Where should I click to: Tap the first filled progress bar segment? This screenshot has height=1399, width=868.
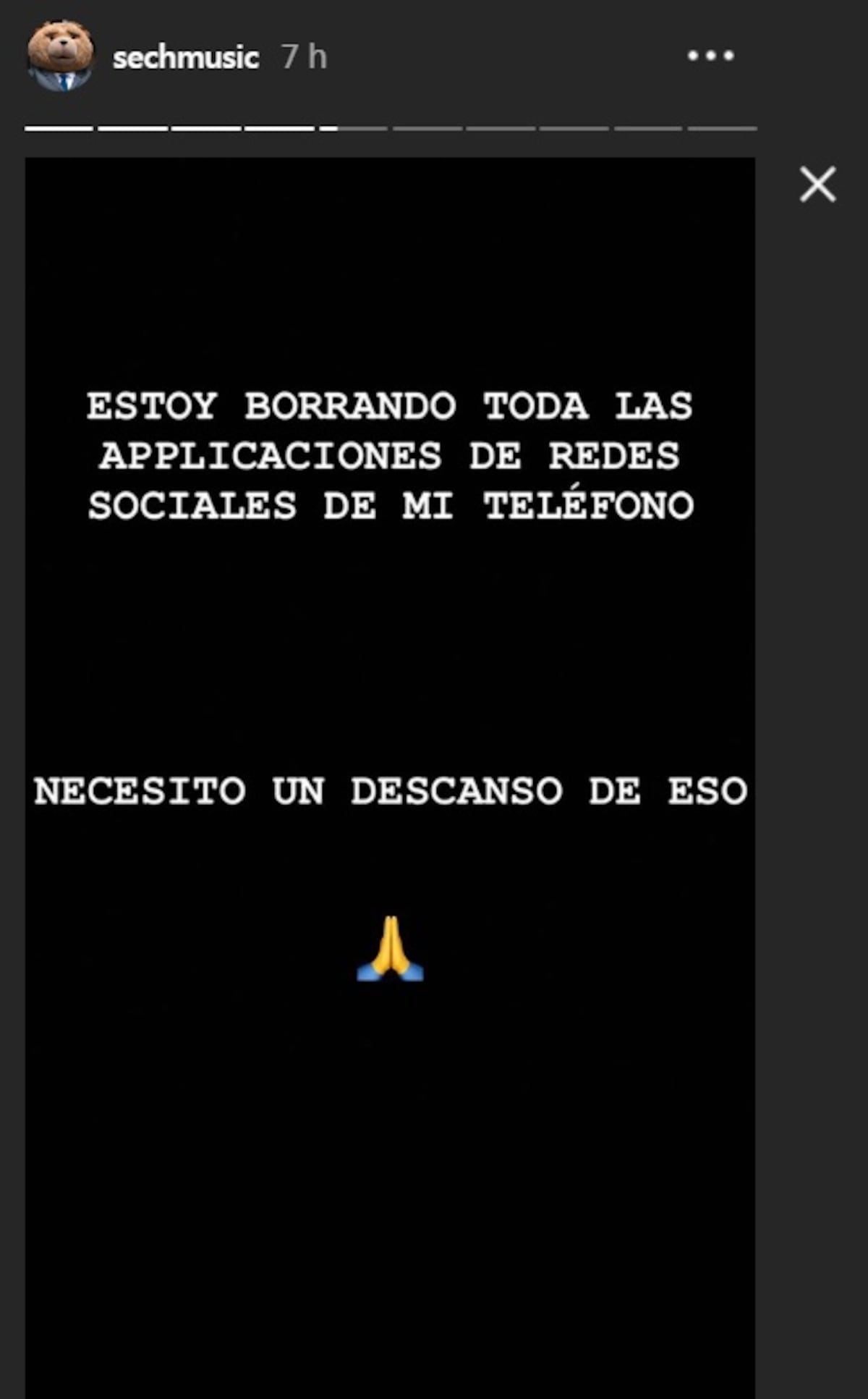(x=58, y=129)
